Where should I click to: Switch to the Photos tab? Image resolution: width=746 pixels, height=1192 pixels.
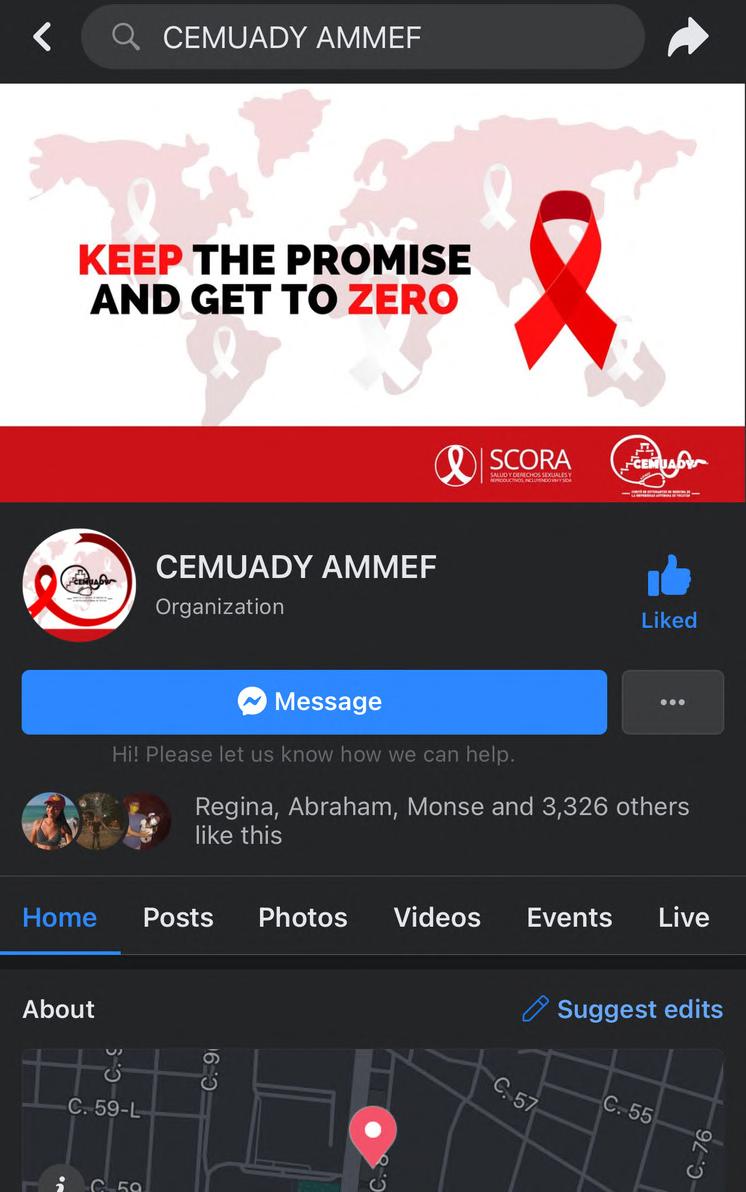[x=302, y=917]
